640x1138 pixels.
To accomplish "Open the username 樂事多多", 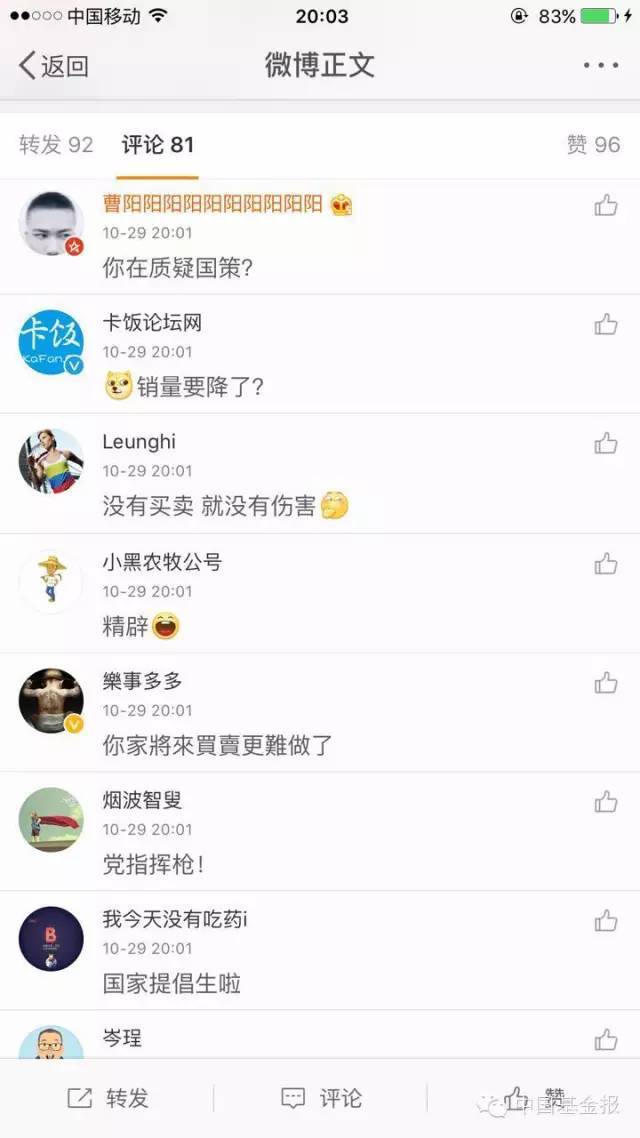I will click(142, 682).
